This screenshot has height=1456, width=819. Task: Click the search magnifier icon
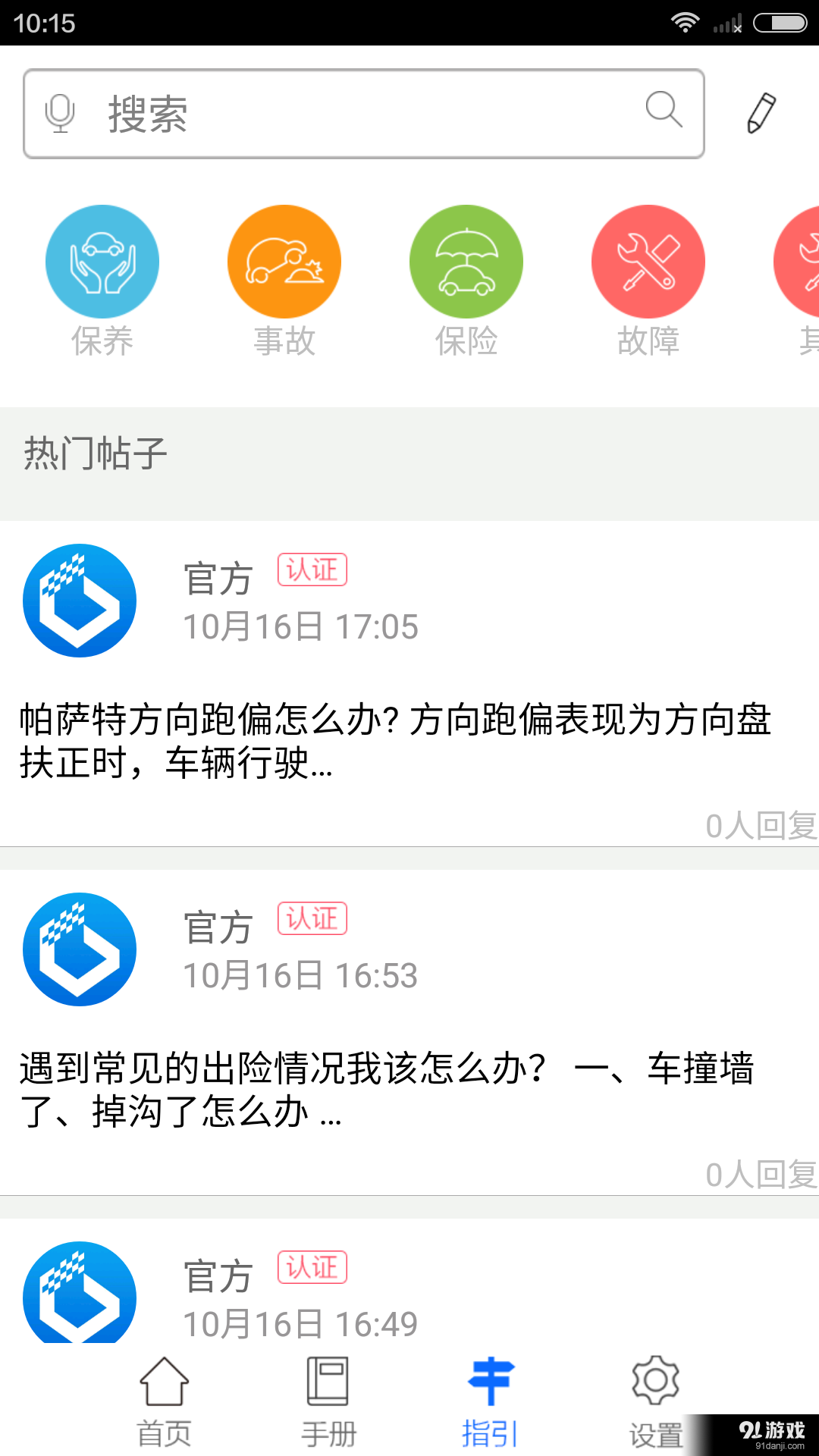pos(664,111)
